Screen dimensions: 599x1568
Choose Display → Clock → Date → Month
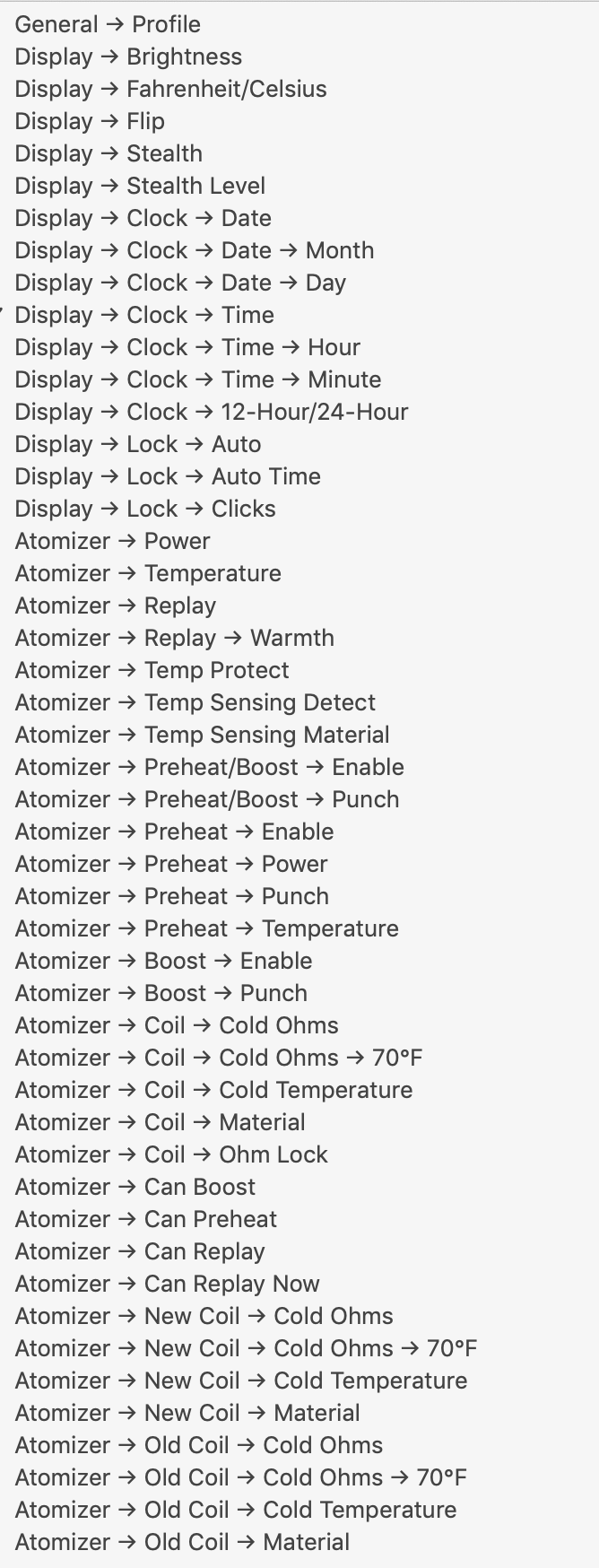(x=194, y=250)
